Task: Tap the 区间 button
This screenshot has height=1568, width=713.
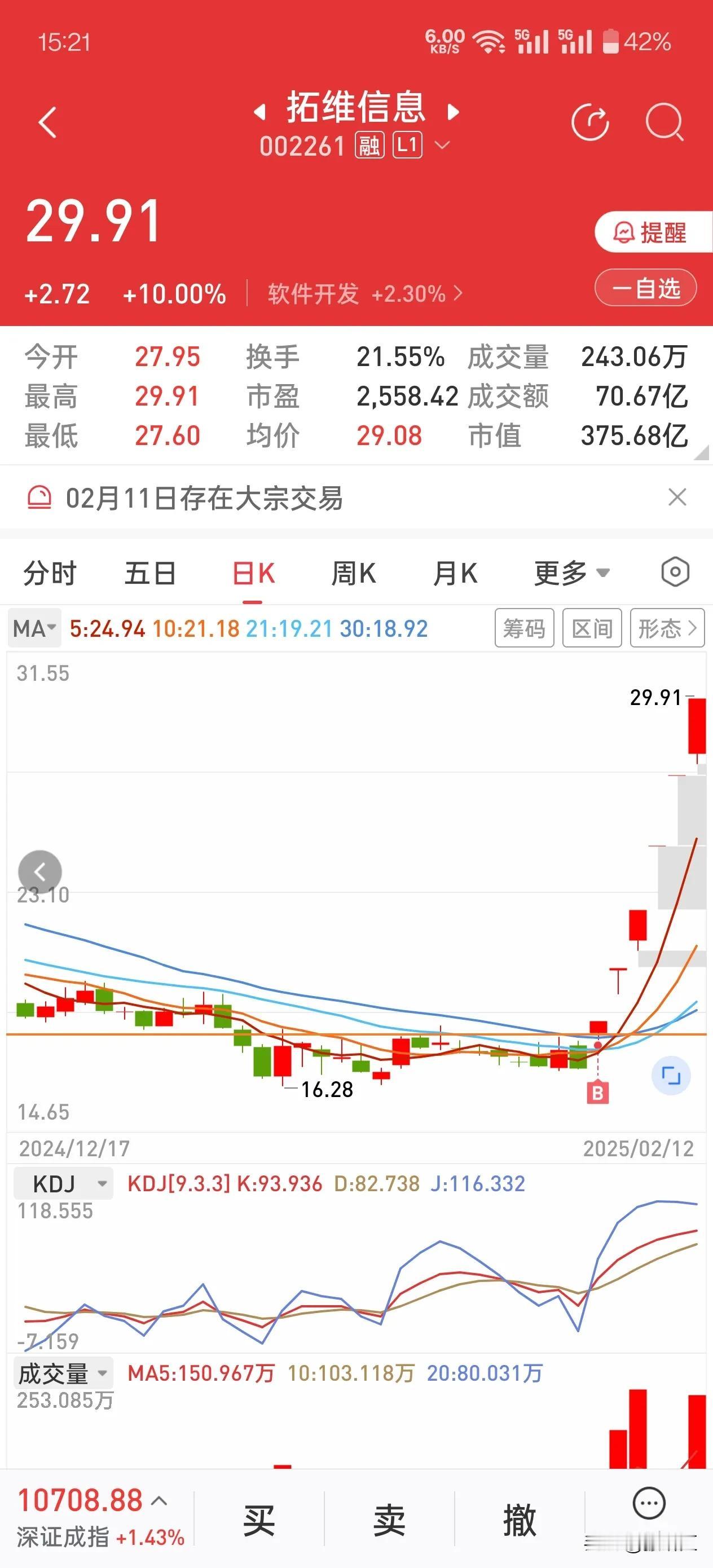Action: pos(592,628)
